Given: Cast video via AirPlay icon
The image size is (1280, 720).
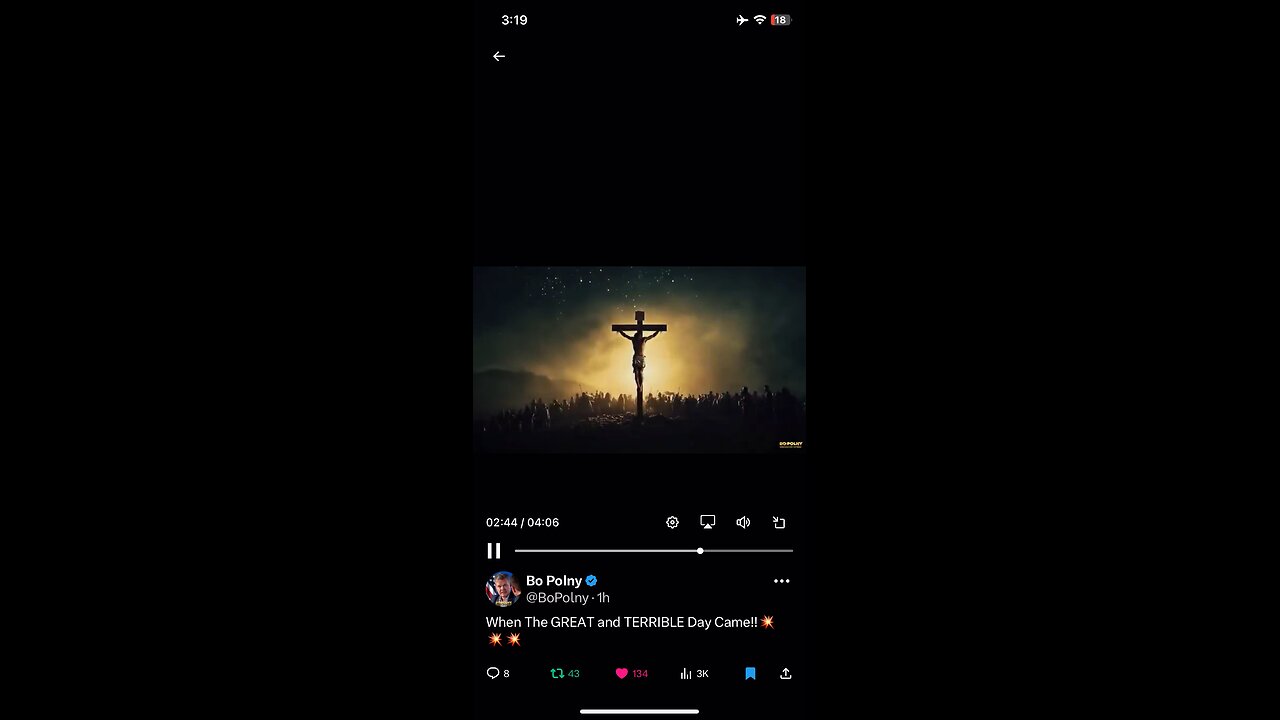Looking at the screenshot, I should point(708,522).
